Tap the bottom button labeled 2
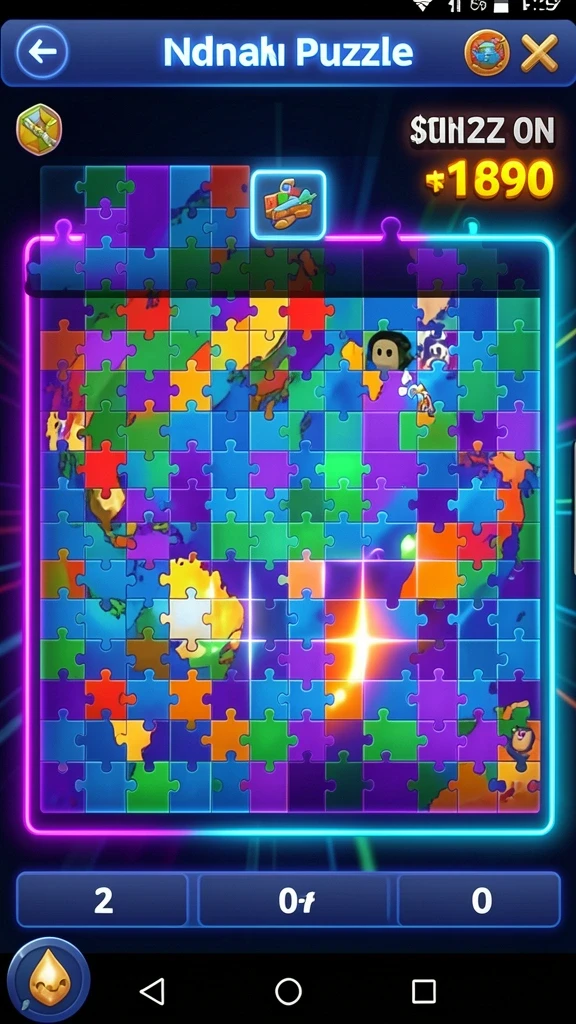 pyautogui.click(x=103, y=901)
